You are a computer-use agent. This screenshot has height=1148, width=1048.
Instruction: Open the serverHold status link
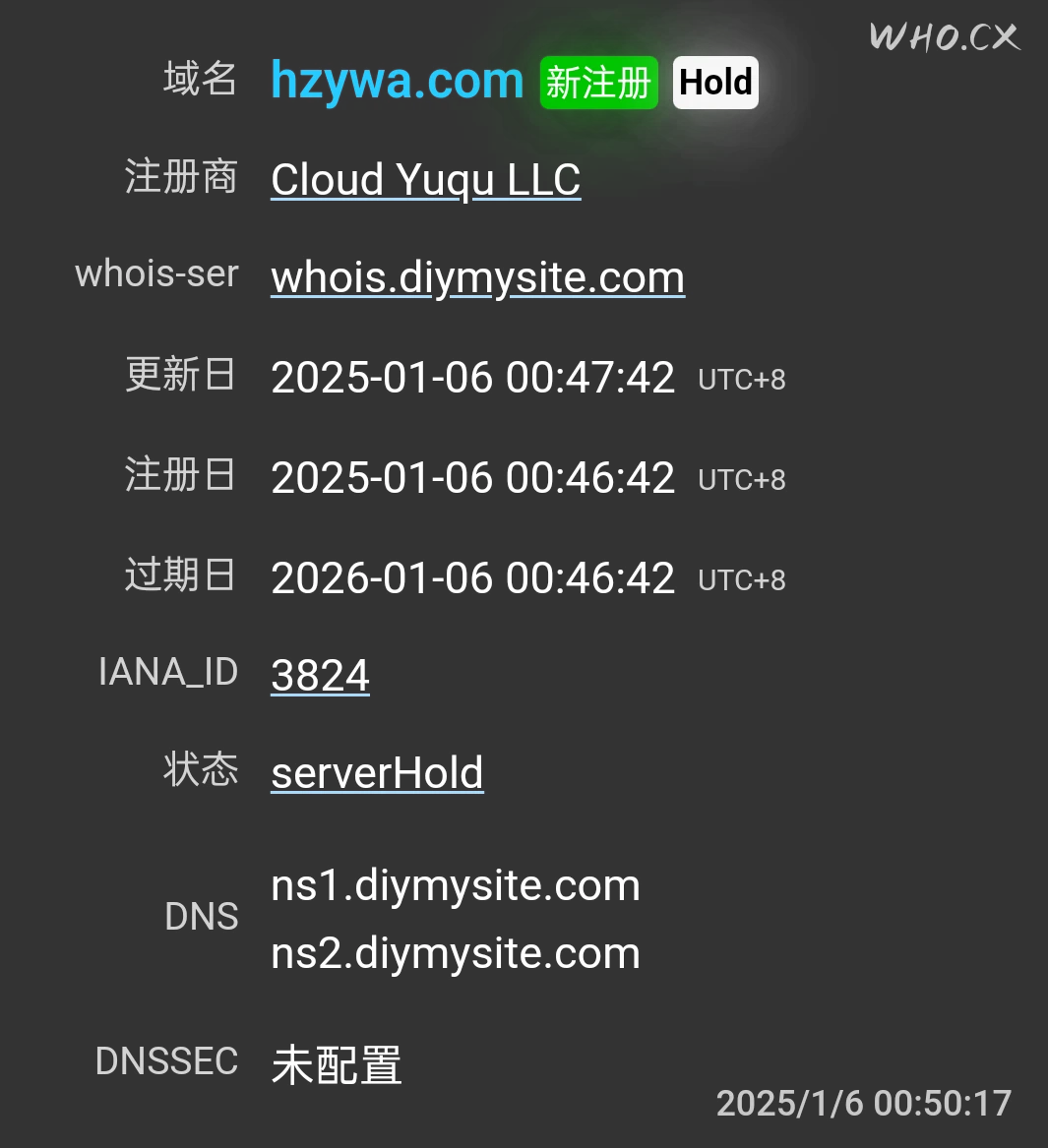377,773
